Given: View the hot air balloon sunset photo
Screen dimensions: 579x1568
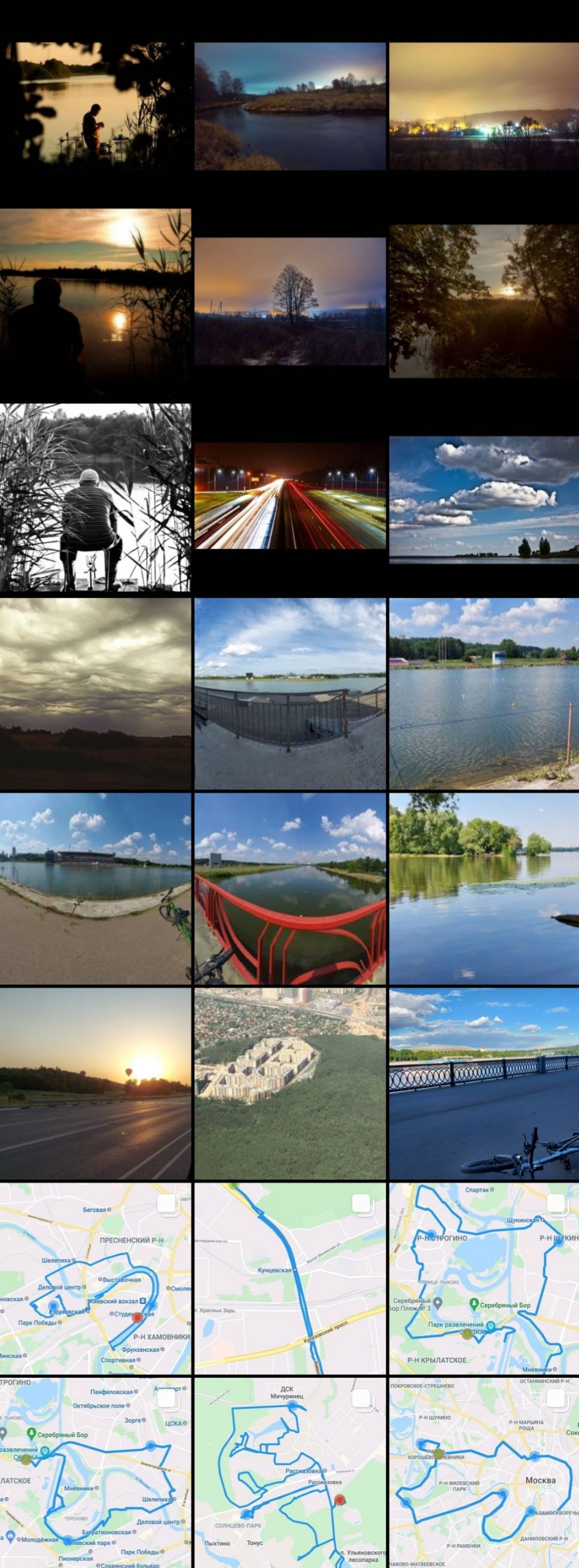Looking at the screenshot, I should click(x=95, y=1084).
